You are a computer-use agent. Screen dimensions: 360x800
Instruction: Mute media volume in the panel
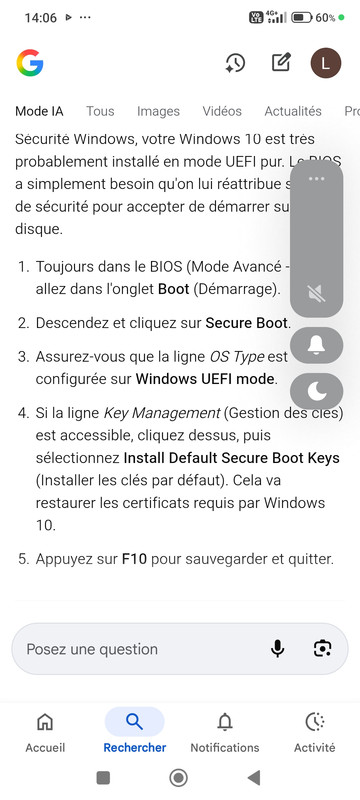(x=316, y=293)
